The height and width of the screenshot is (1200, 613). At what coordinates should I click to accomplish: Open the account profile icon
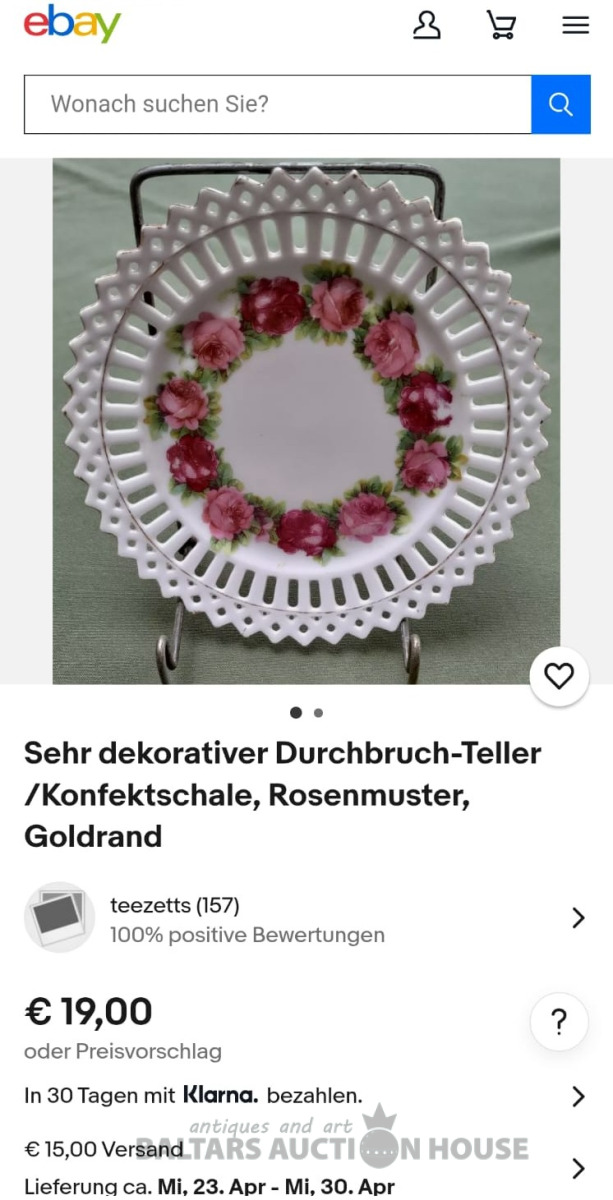[x=427, y=25]
